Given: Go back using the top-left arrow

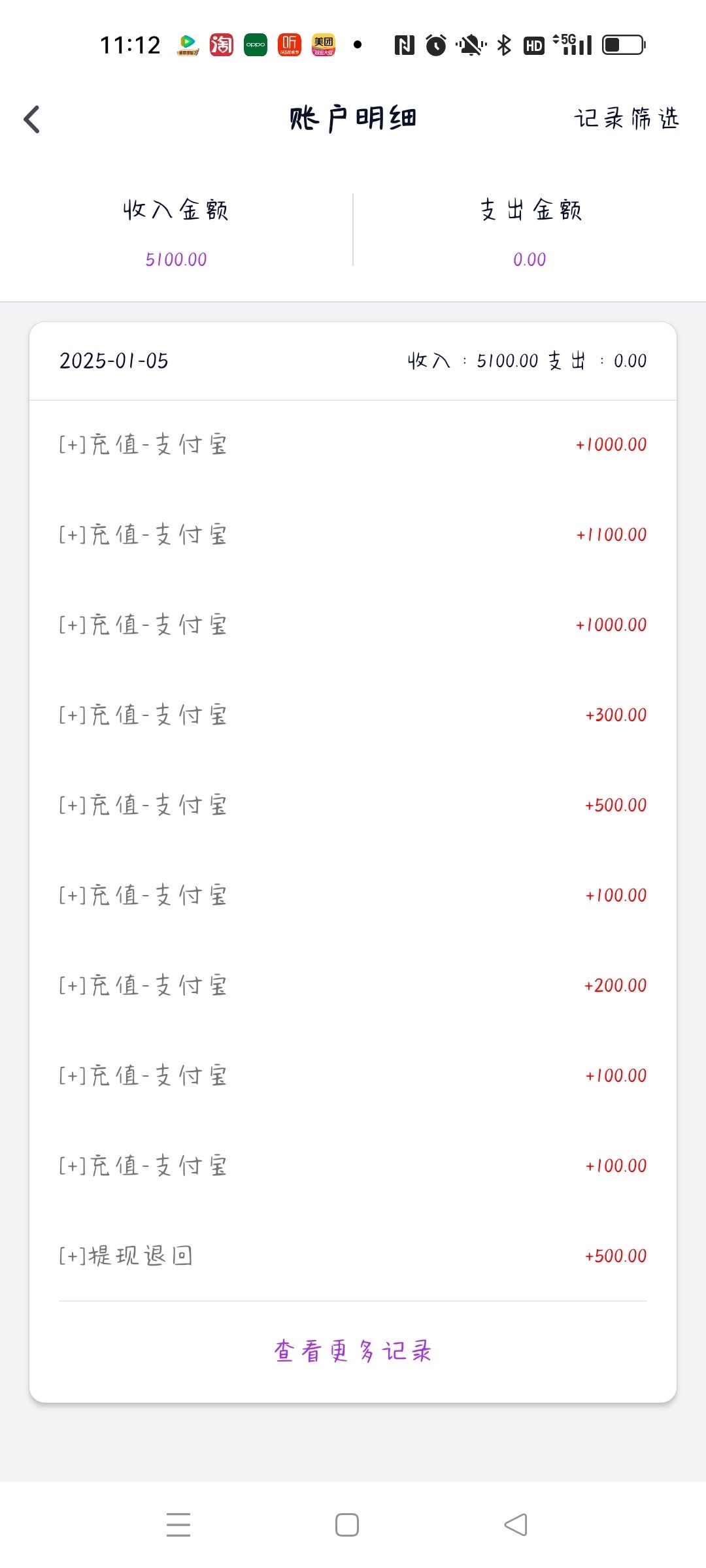Looking at the screenshot, I should [x=32, y=120].
